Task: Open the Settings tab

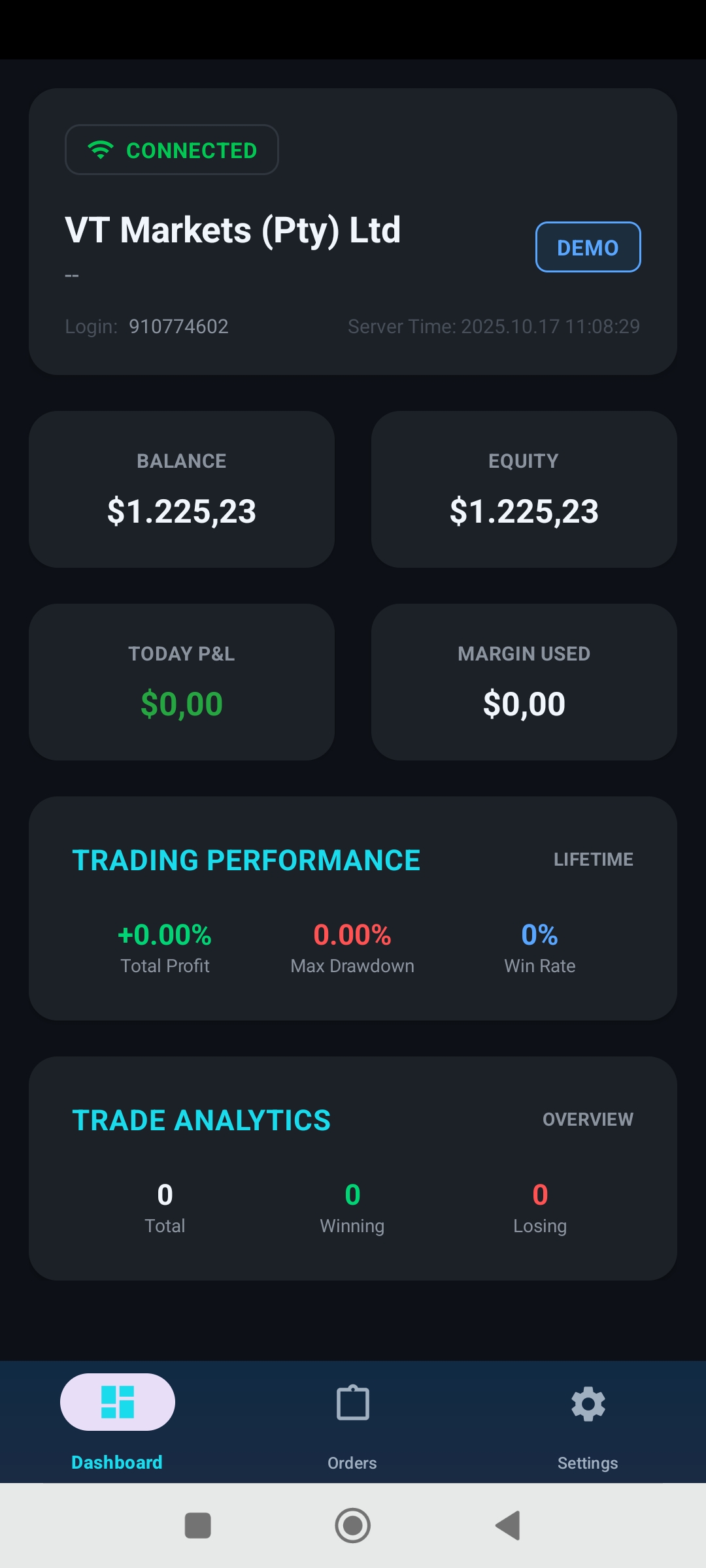Action: tap(588, 1421)
